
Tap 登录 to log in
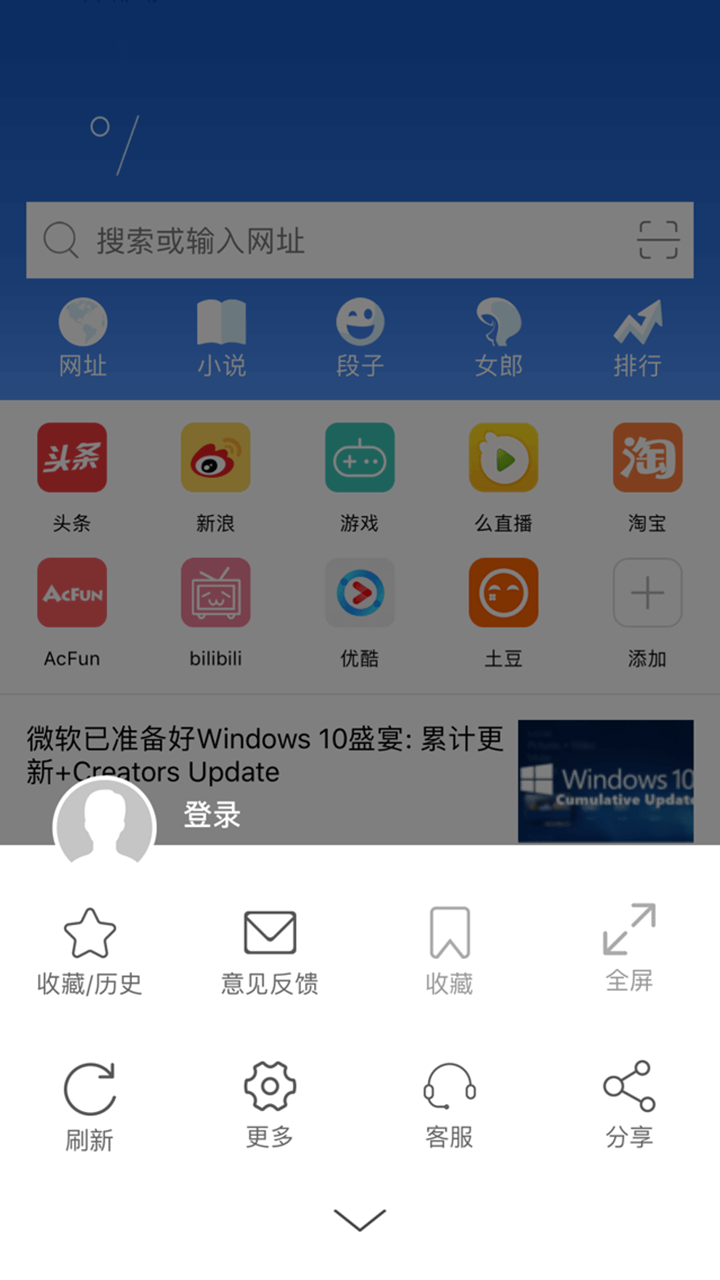[x=212, y=815]
